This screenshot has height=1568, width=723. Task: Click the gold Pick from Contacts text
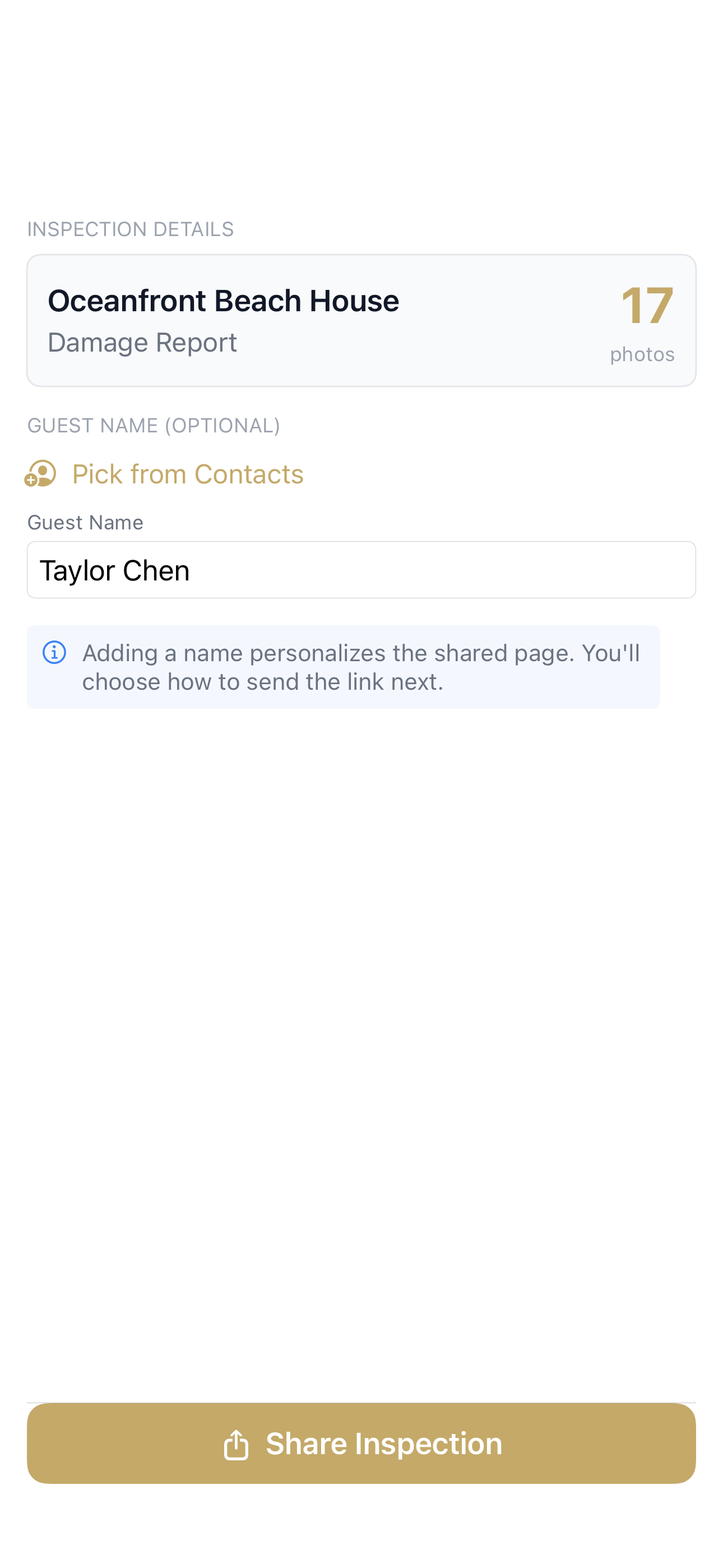pyautogui.click(x=187, y=473)
